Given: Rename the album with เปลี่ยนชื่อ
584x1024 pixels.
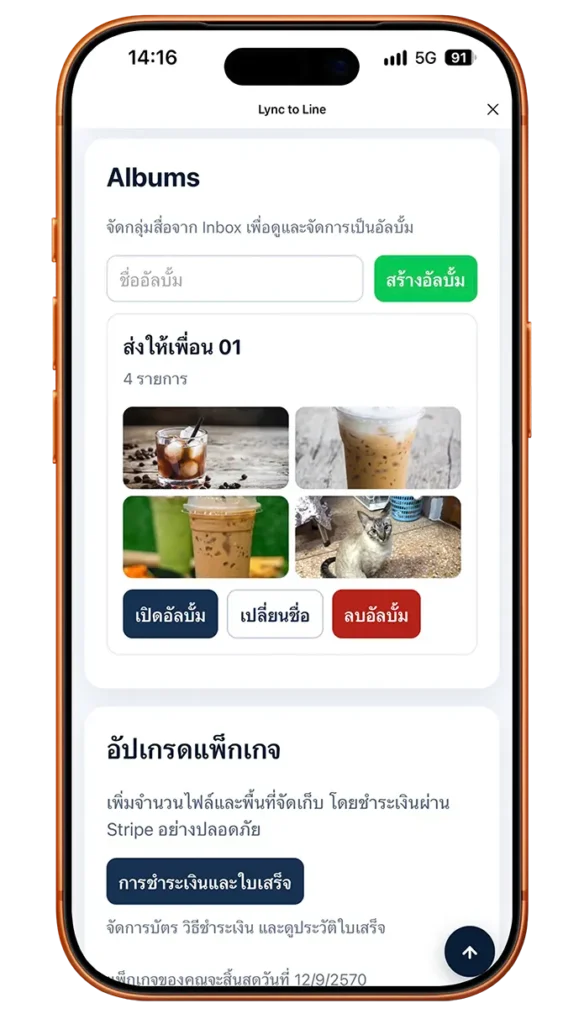Looking at the screenshot, I should coord(275,614).
